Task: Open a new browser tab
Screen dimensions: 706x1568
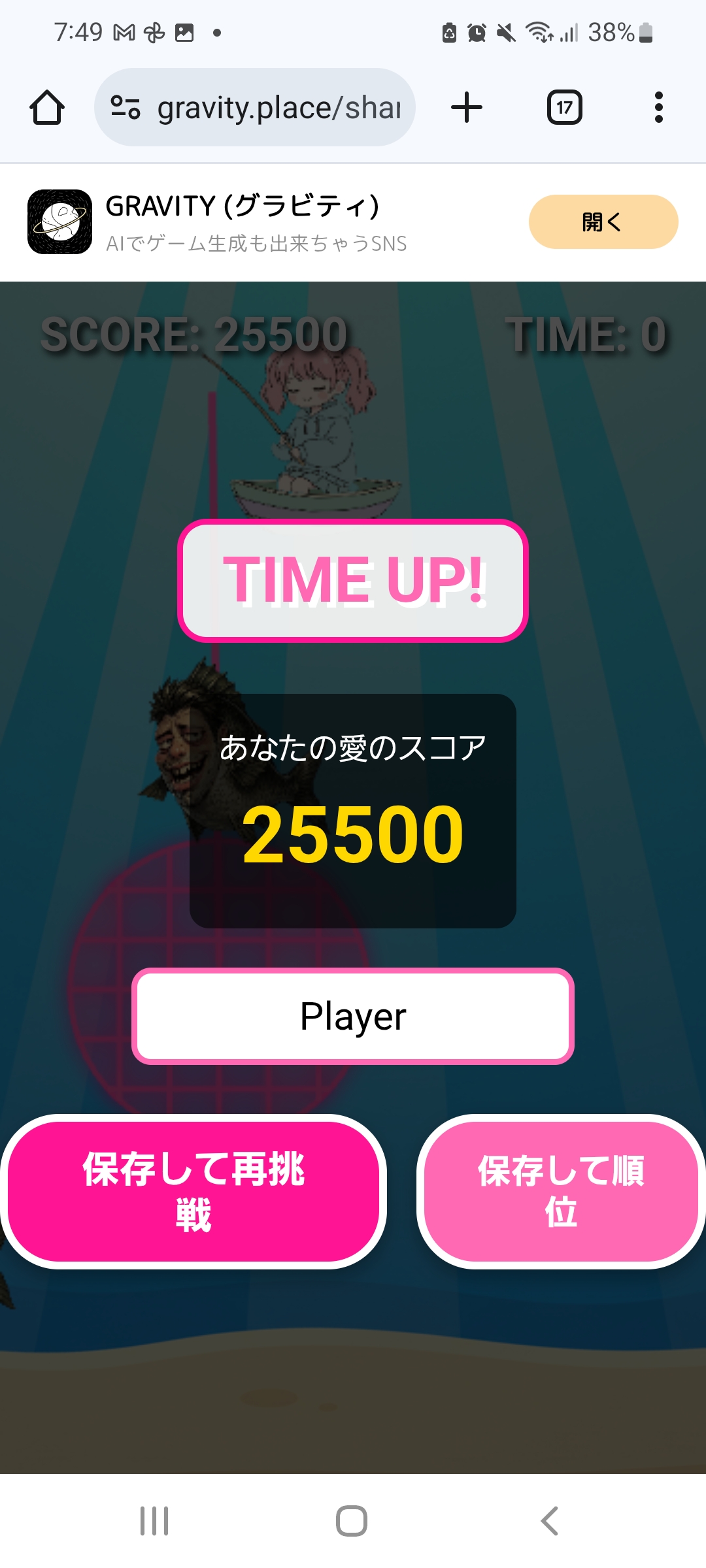Action: [x=467, y=107]
